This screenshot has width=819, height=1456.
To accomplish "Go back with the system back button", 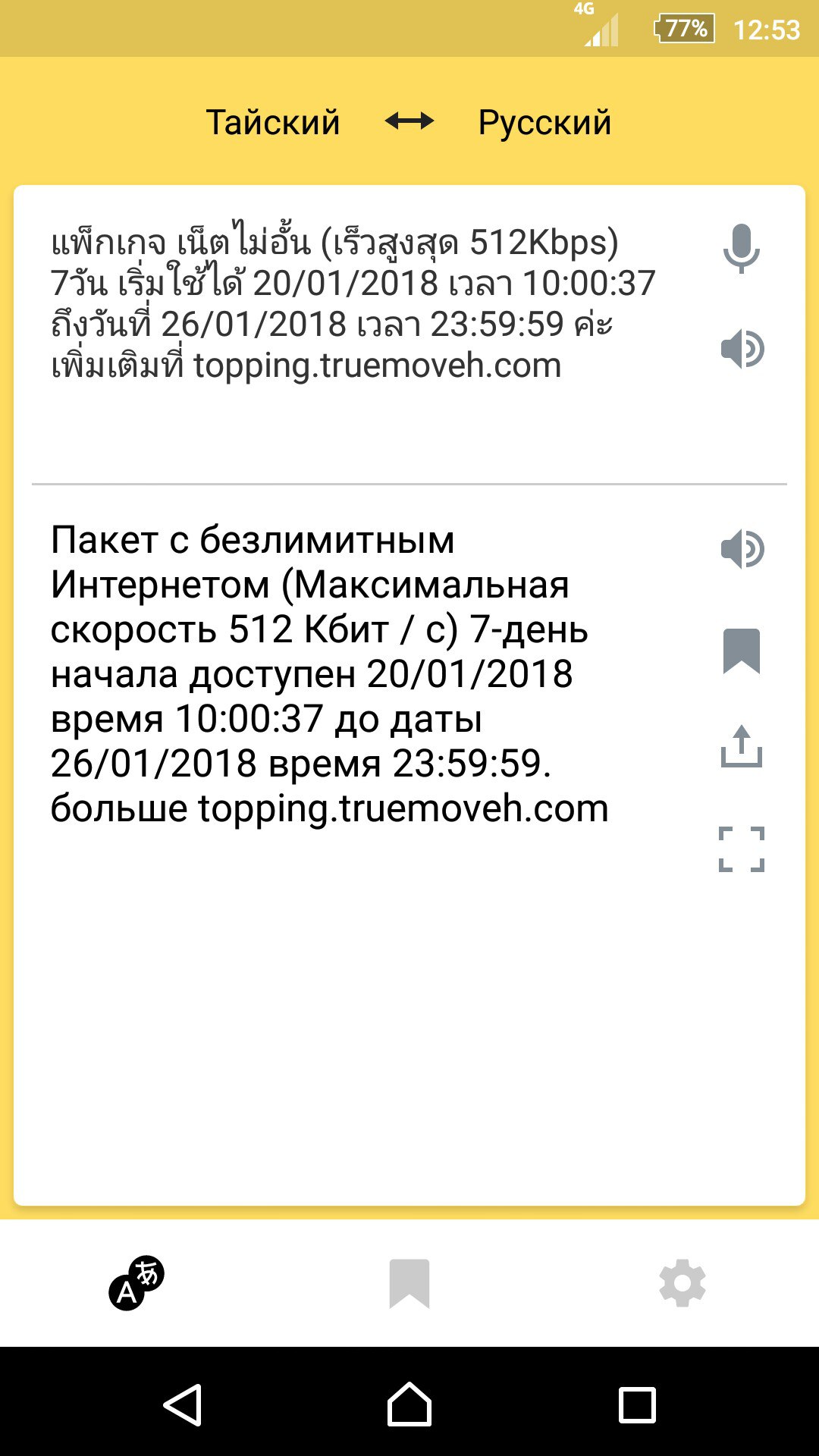I will [182, 1404].
